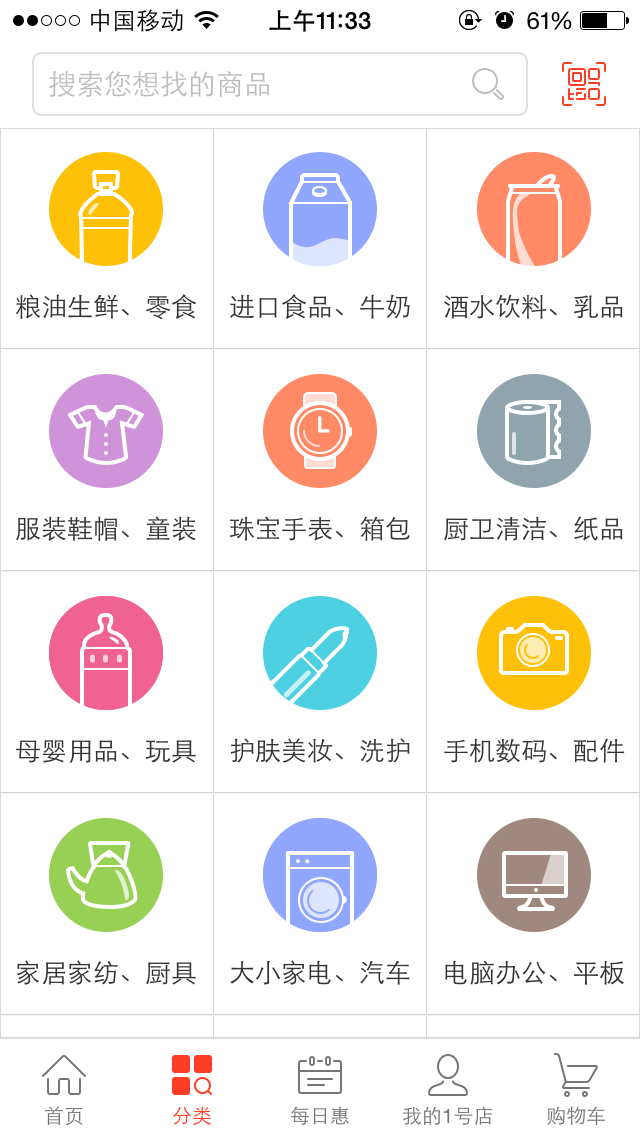The image size is (640, 1136).
Task: Tap the 分类 category tab
Action: 192,1088
